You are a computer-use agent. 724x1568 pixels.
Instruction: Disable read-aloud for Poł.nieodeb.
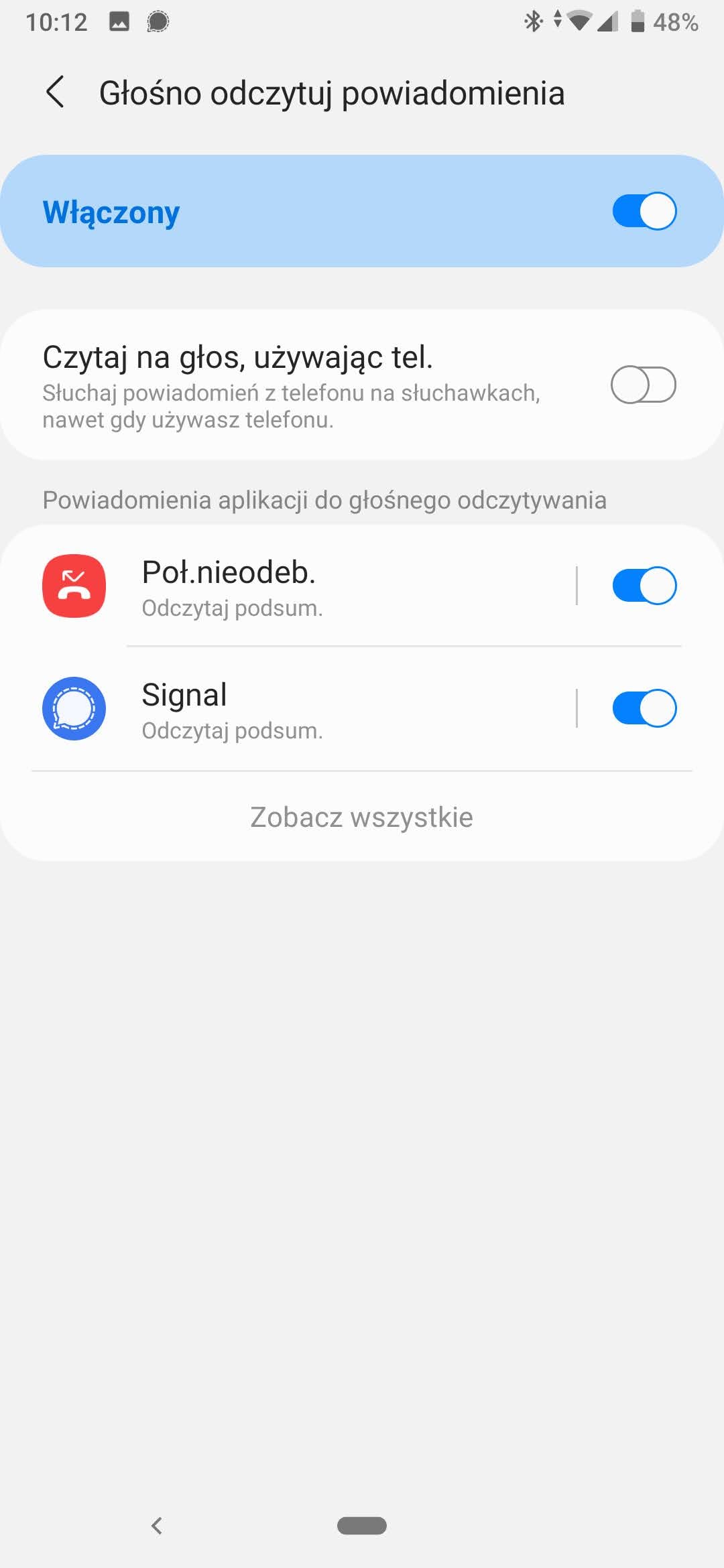pos(644,586)
